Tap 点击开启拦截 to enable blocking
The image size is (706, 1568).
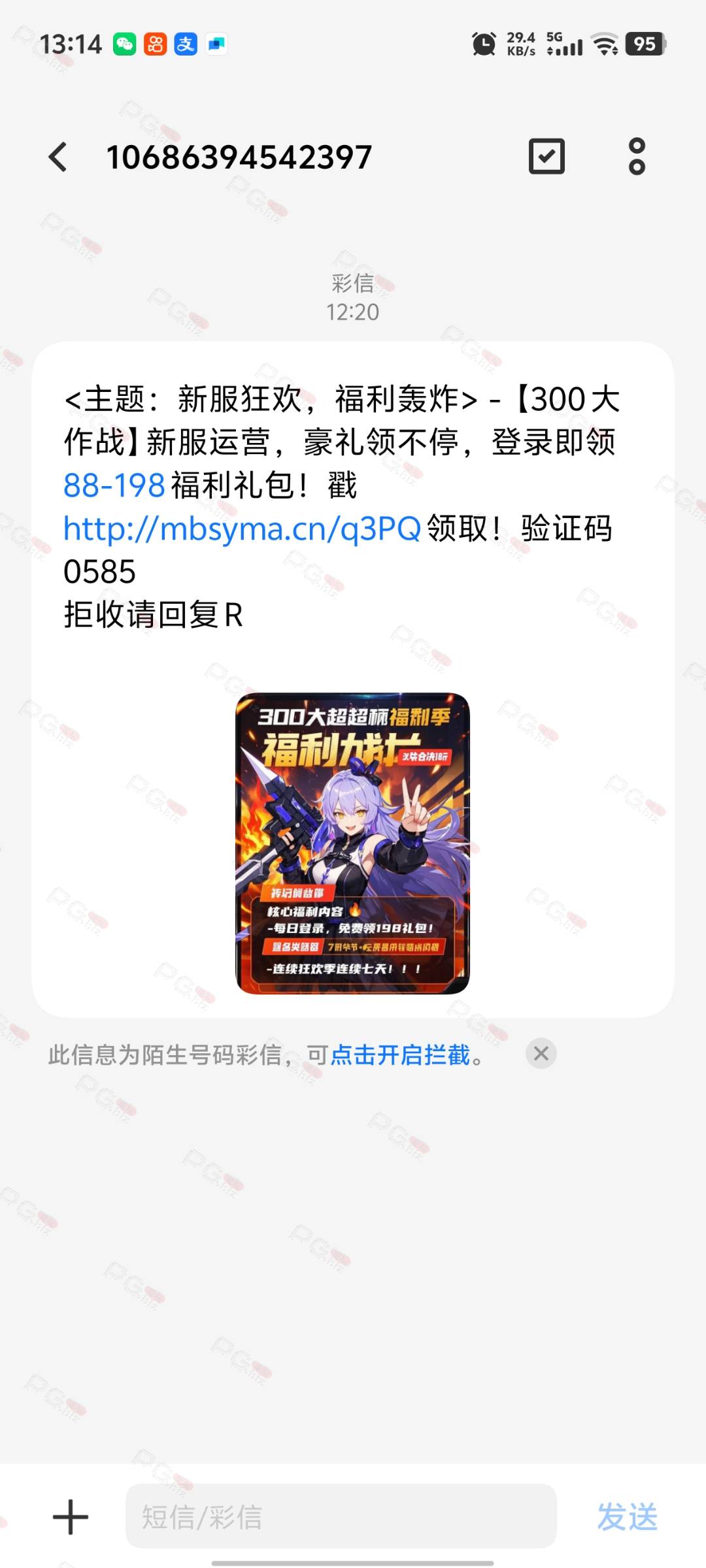pos(400,1054)
